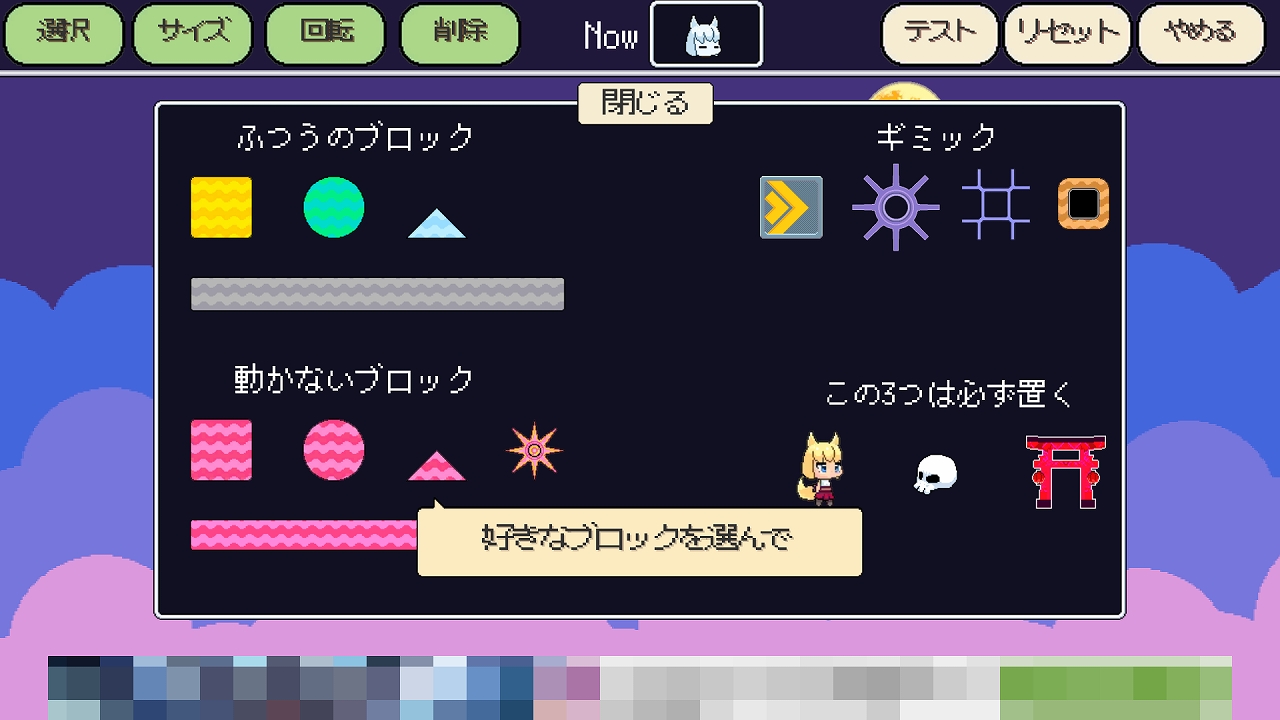
Task: Select the orange spiked star block
Action: [x=535, y=451]
